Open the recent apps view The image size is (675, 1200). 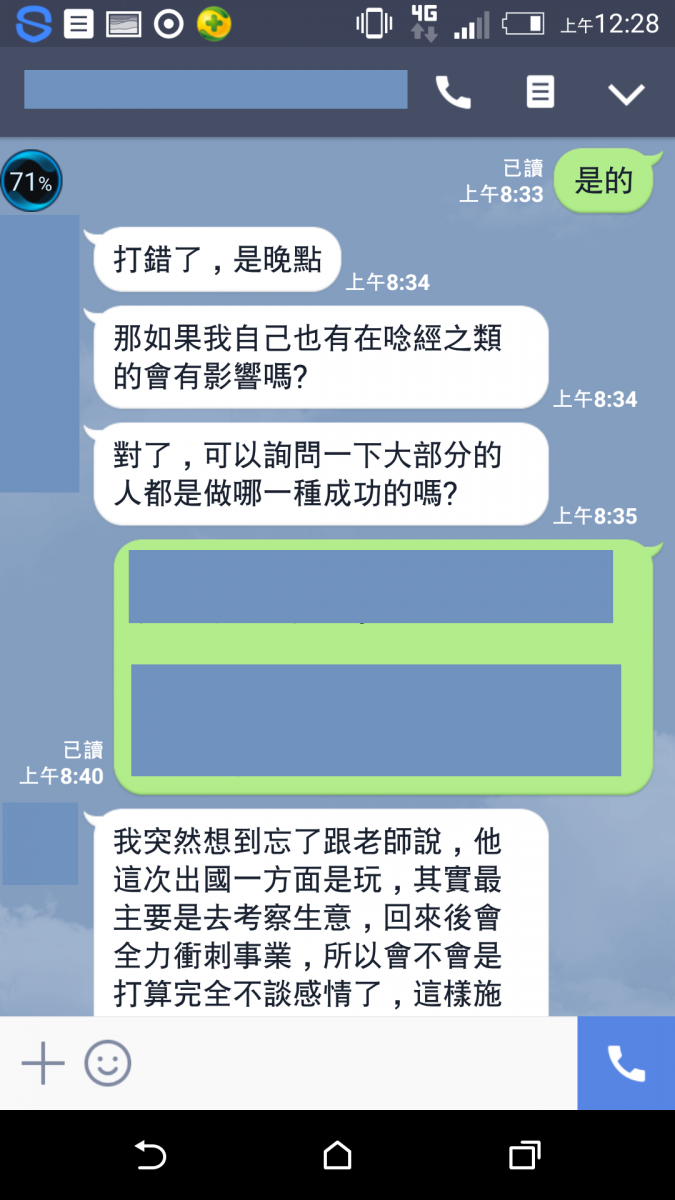[524, 1156]
